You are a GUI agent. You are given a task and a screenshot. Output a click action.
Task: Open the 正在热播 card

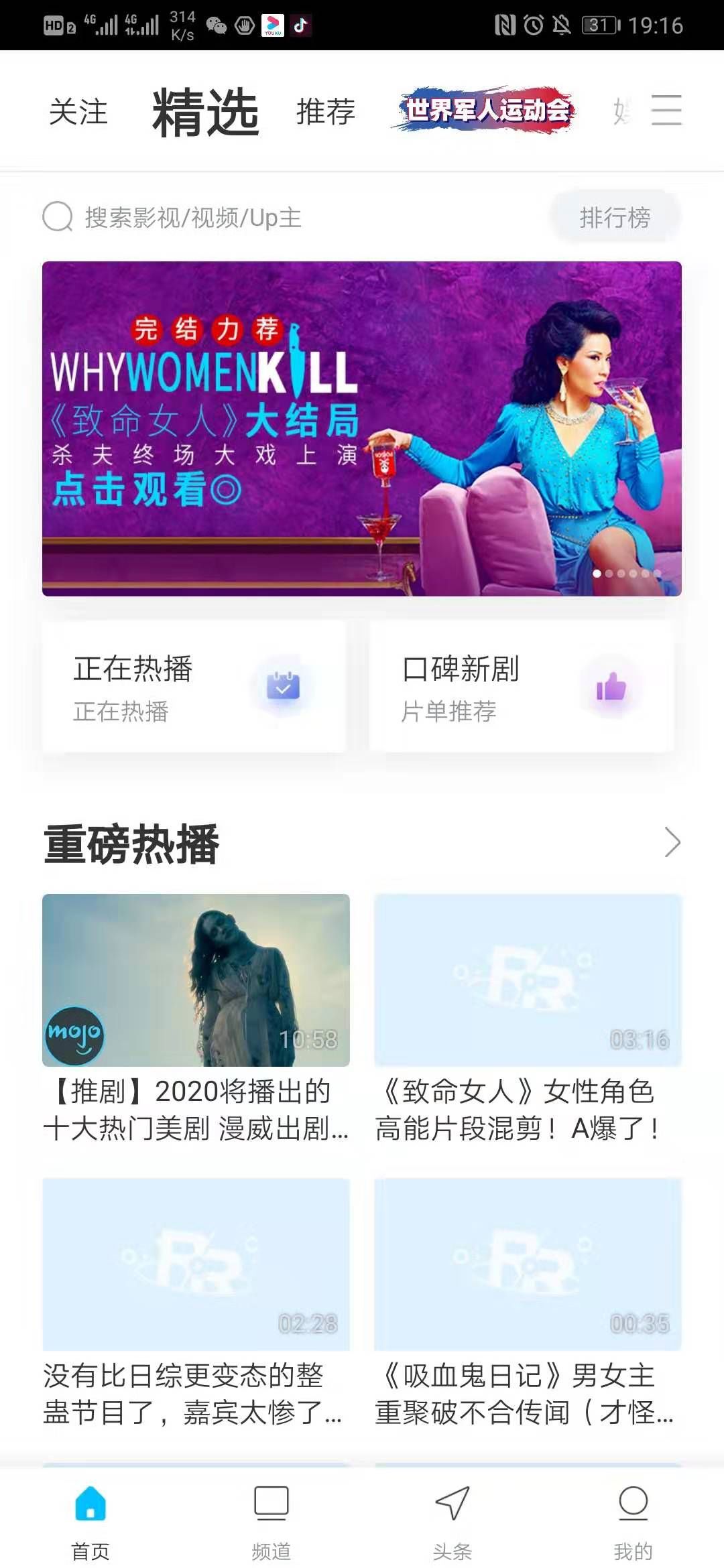click(x=194, y=687)
